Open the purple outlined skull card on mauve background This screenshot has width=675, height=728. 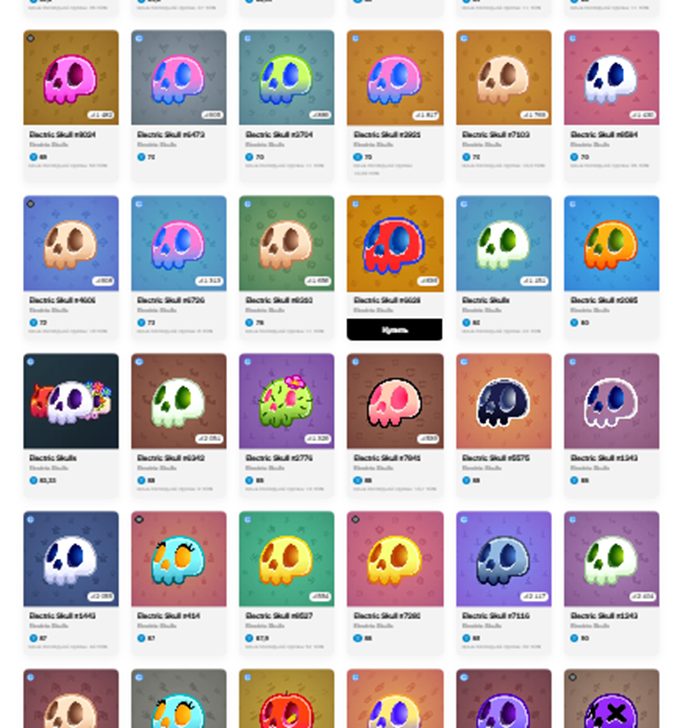click(611, 401)
